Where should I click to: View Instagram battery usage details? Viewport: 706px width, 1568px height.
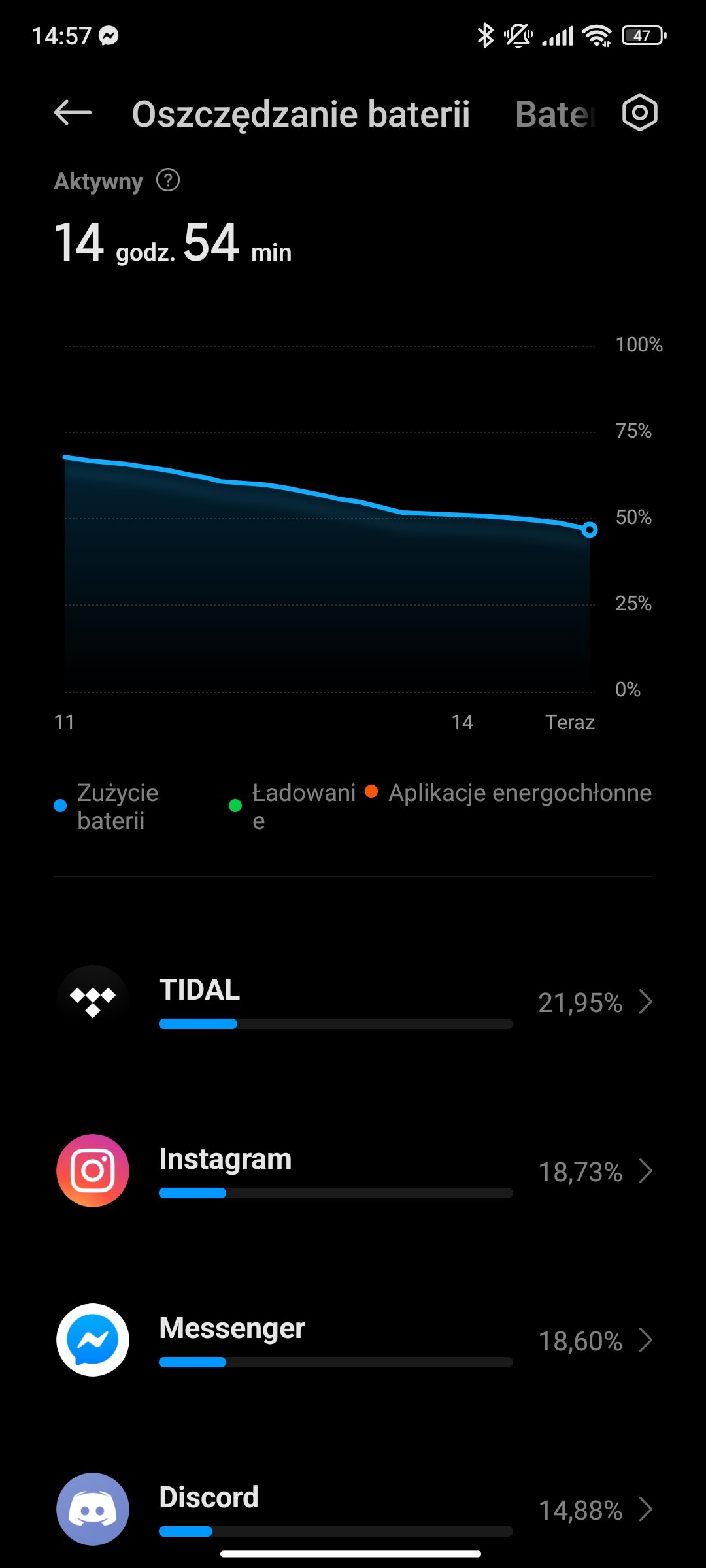point(353,1171)
